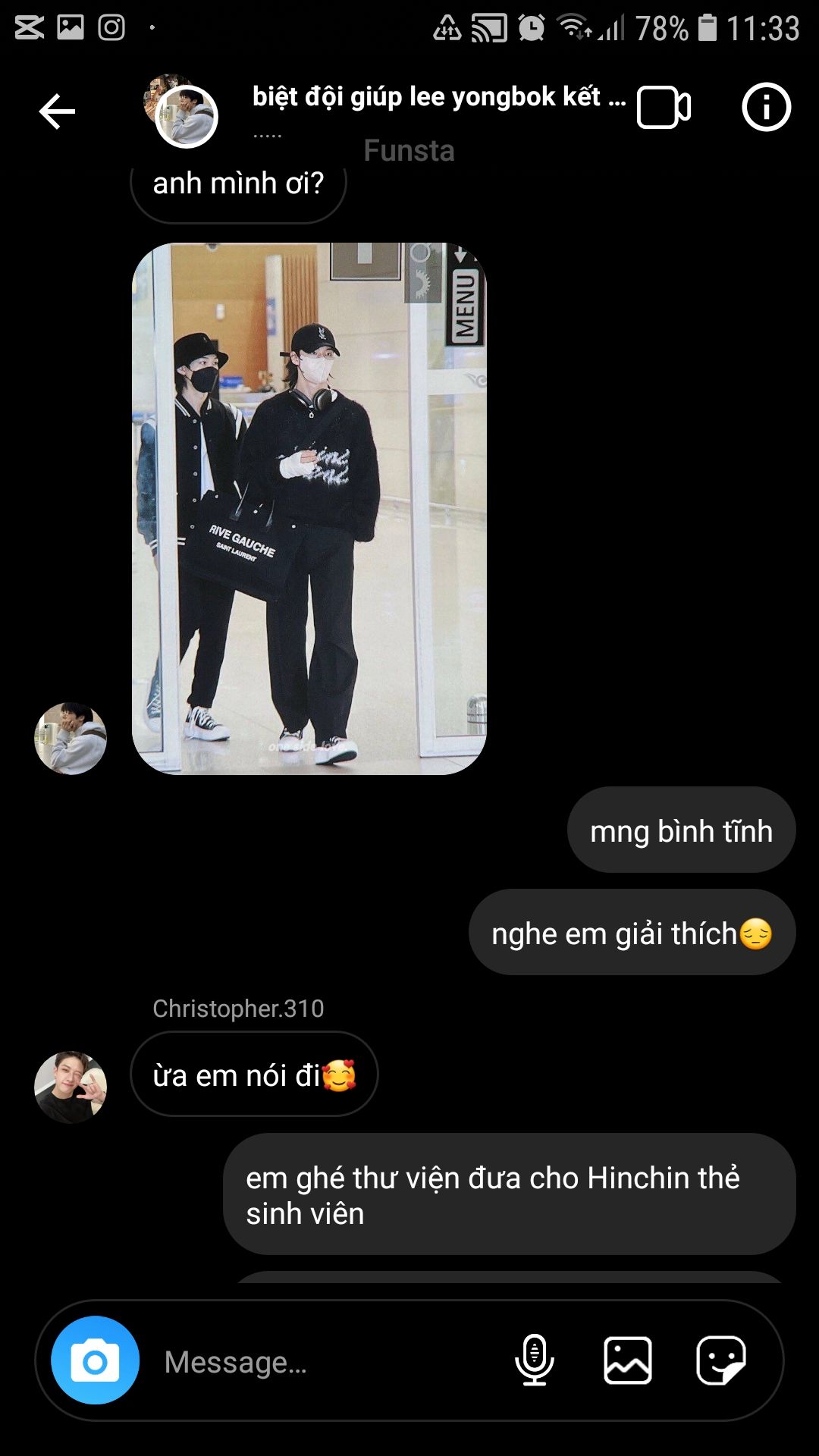This screenshot has height=1456, width=819.
Task: Tap the Message text field
Action: point(326,1362)
